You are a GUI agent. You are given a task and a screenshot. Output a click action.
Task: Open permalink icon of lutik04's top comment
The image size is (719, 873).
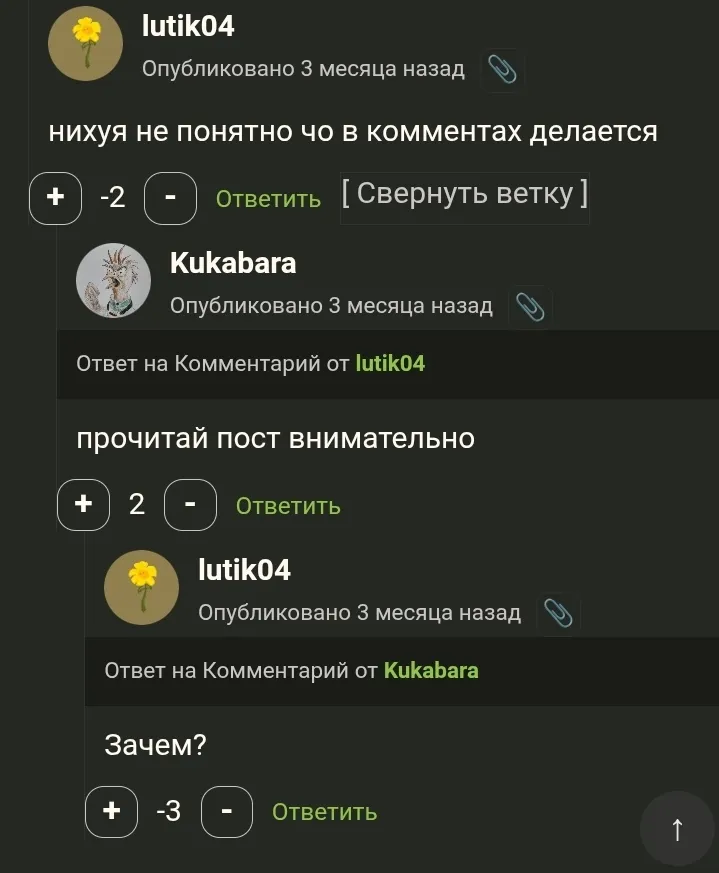[502, 69]
